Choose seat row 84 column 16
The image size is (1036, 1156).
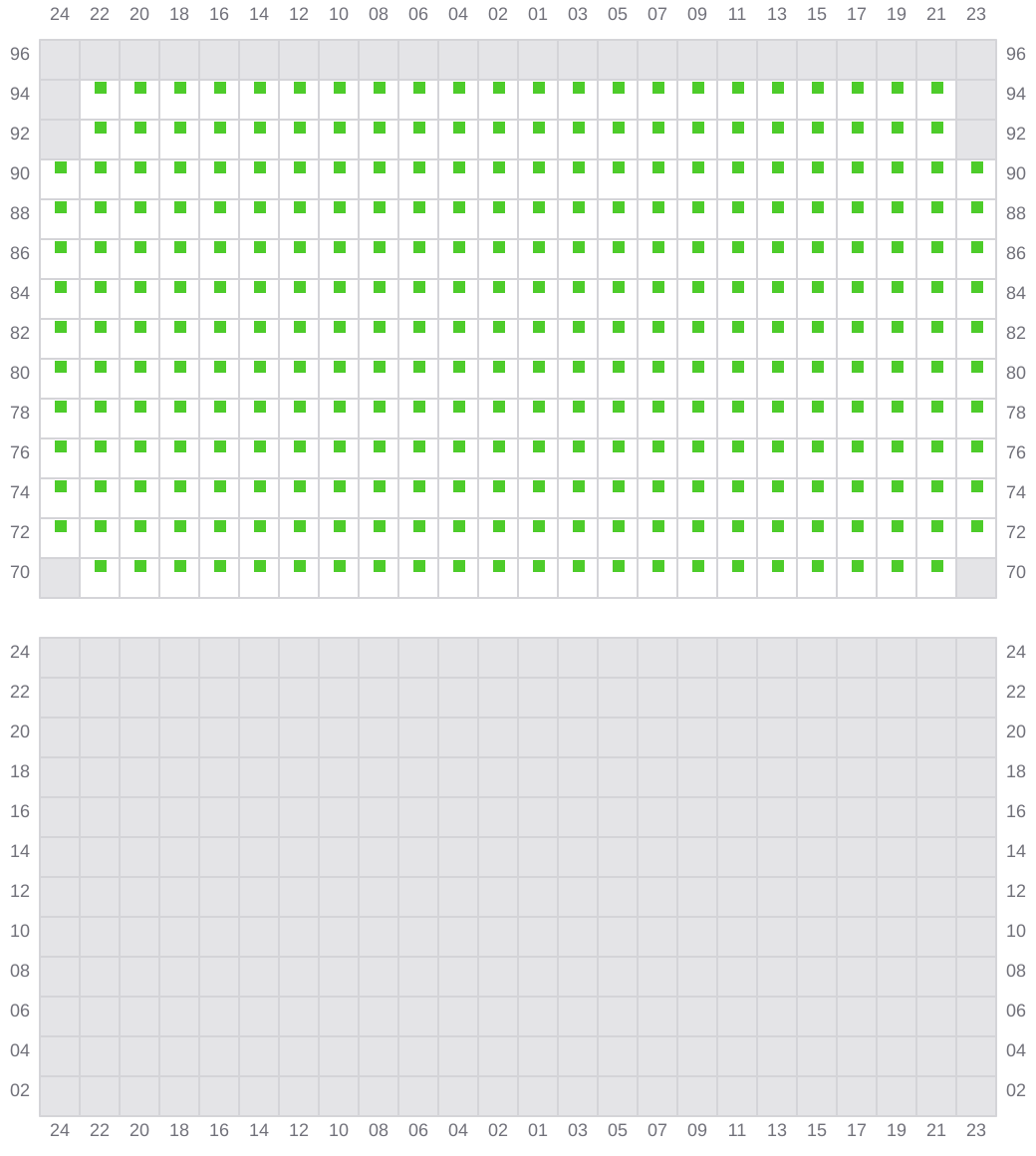[220, 287]
